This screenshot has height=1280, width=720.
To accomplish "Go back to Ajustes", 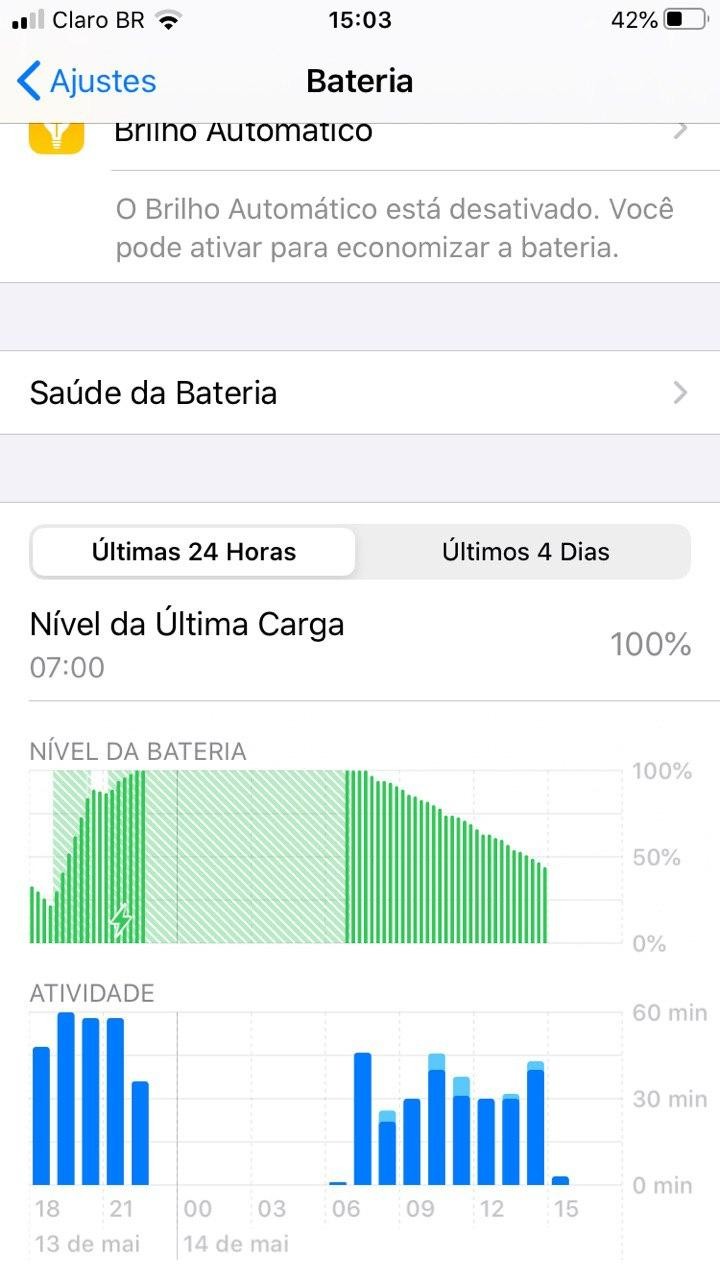I will (x=87, y=81).
